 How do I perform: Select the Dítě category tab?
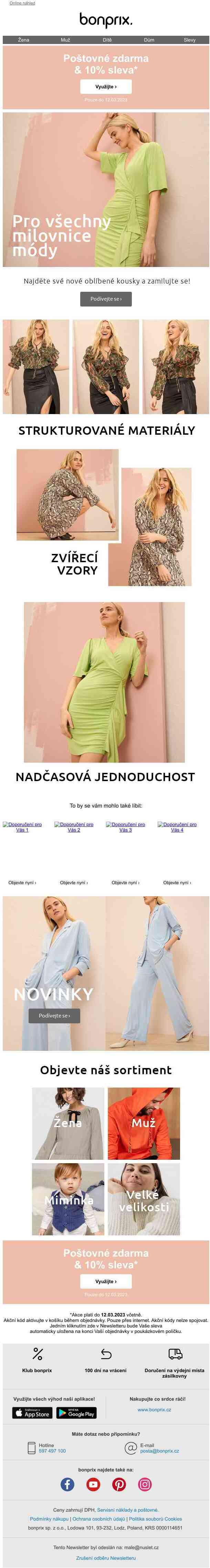point(107,40)
